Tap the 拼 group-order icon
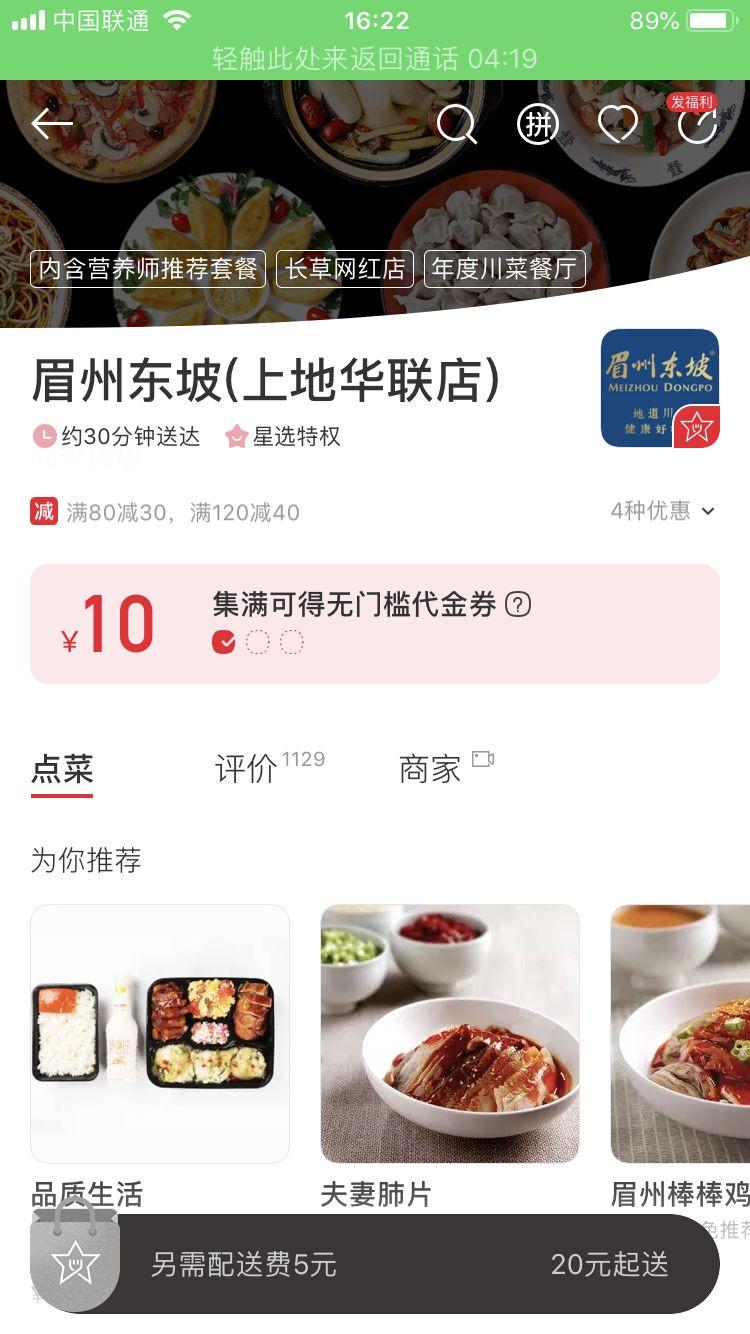The height and width of the screenshot is (1334, 750). point(538,126)
